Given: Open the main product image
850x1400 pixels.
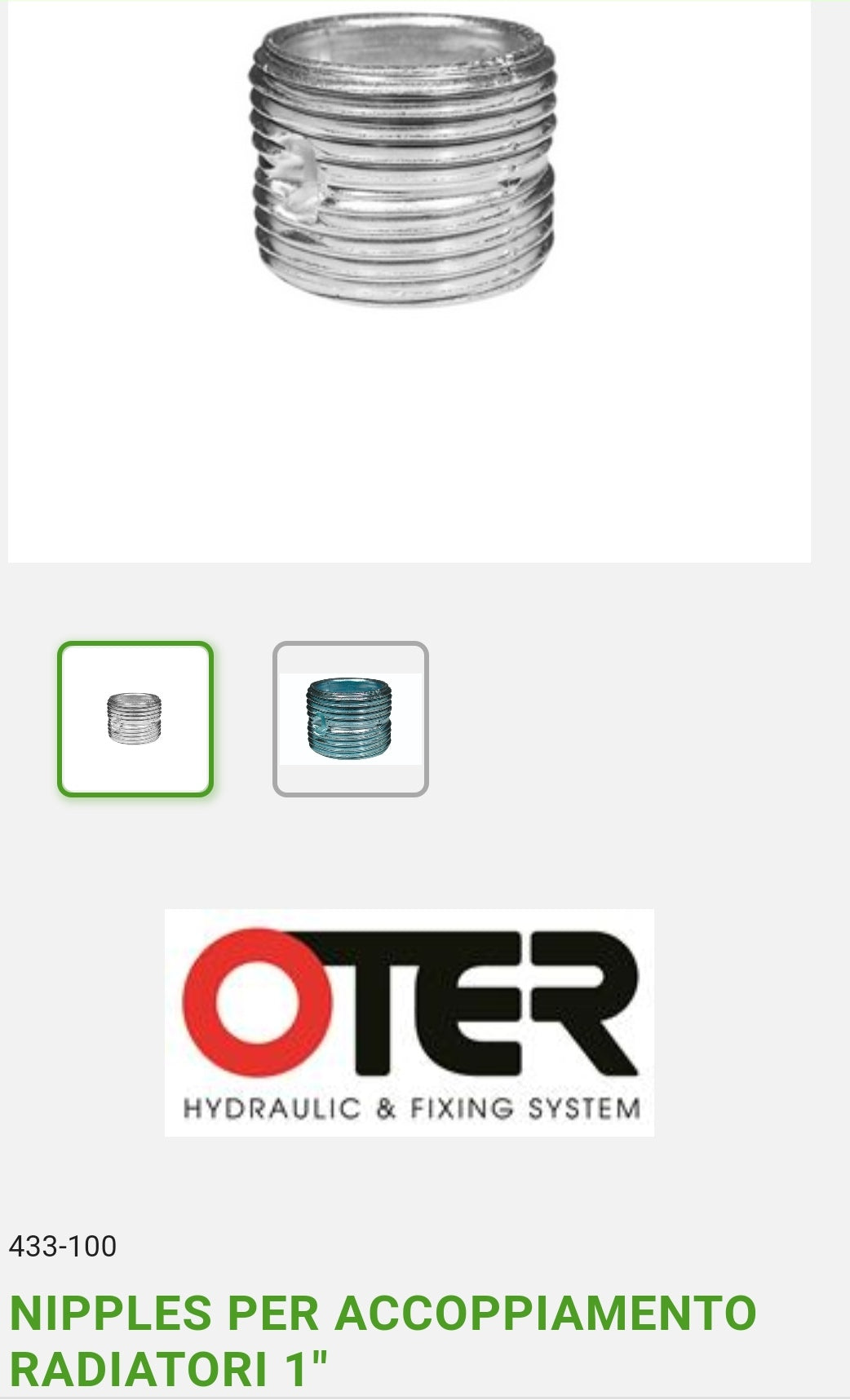Looking at the screenshot, I should click(410, 281).
